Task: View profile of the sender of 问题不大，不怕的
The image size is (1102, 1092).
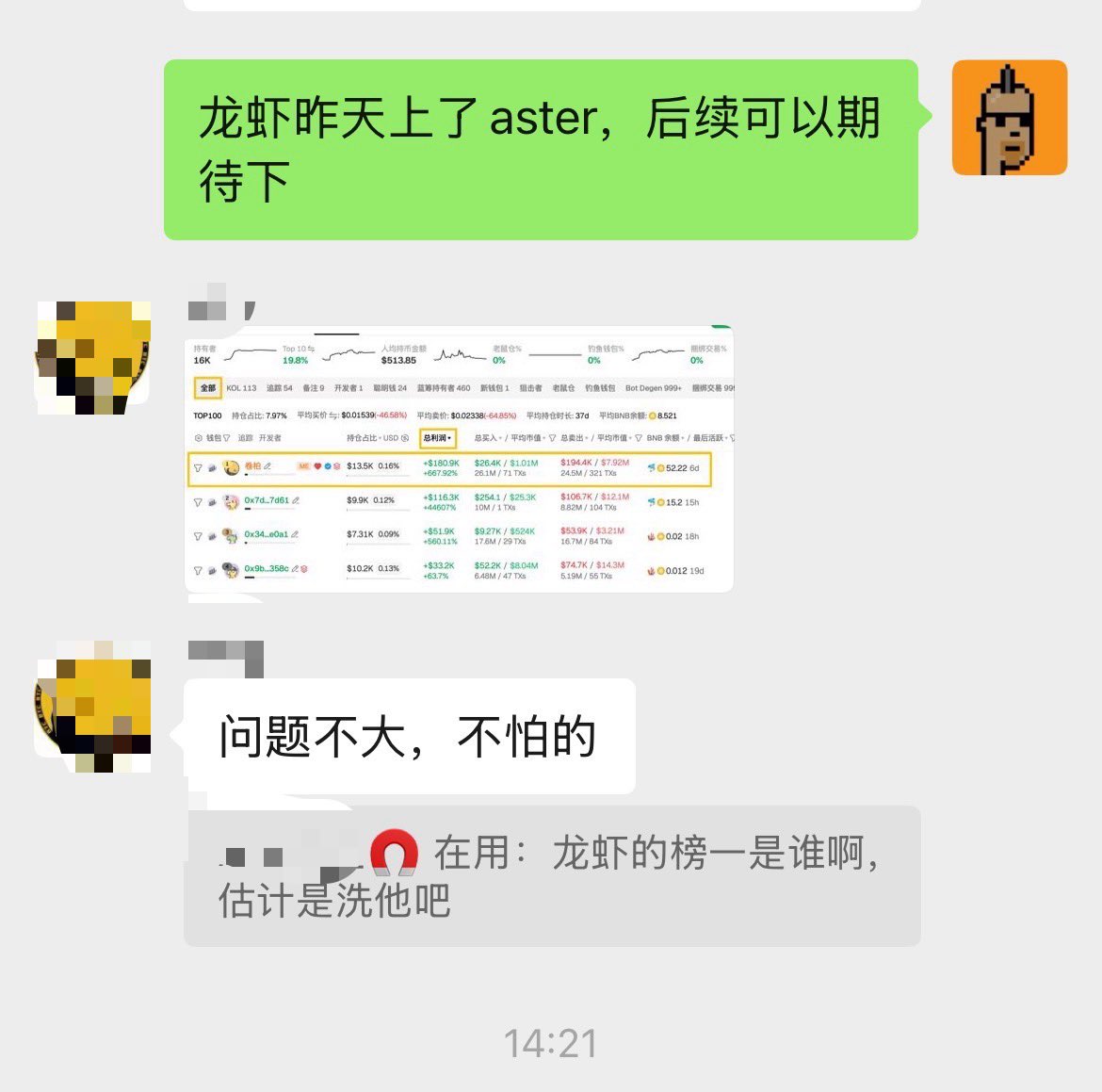Action: [93, 706]
